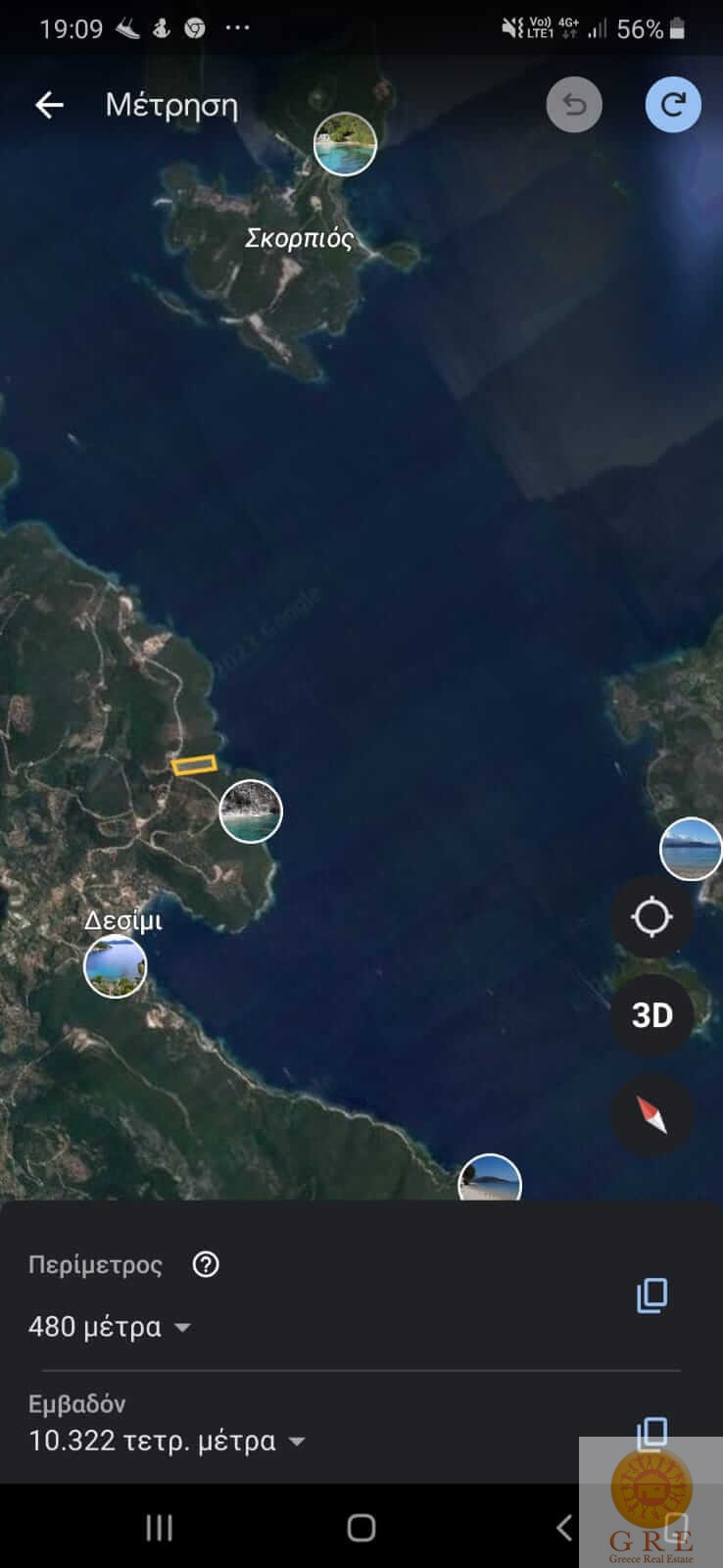Open the photo thumbnail below Δεσίμι

click(116, 966)
